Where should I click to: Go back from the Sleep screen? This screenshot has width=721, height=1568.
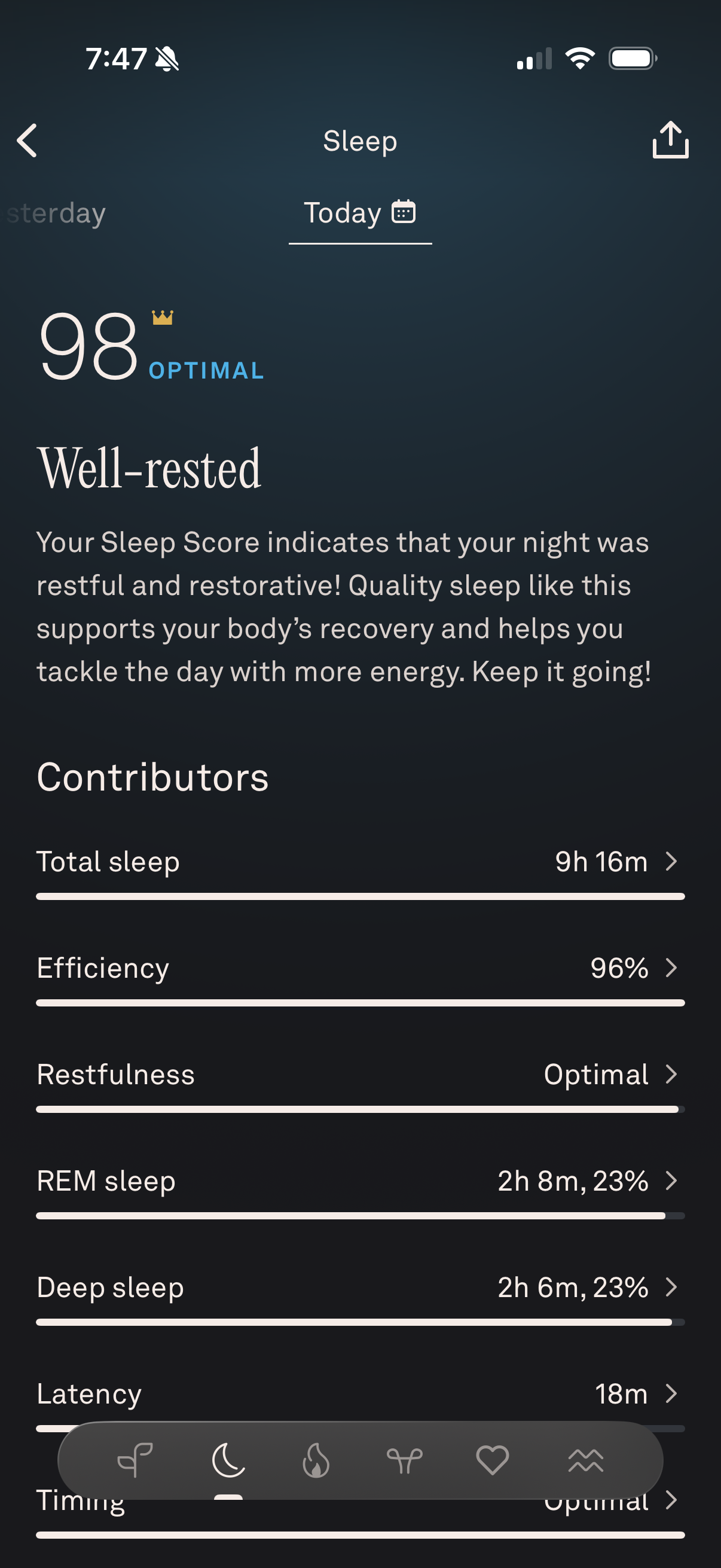pyautogui.click(x=28, y=141)
